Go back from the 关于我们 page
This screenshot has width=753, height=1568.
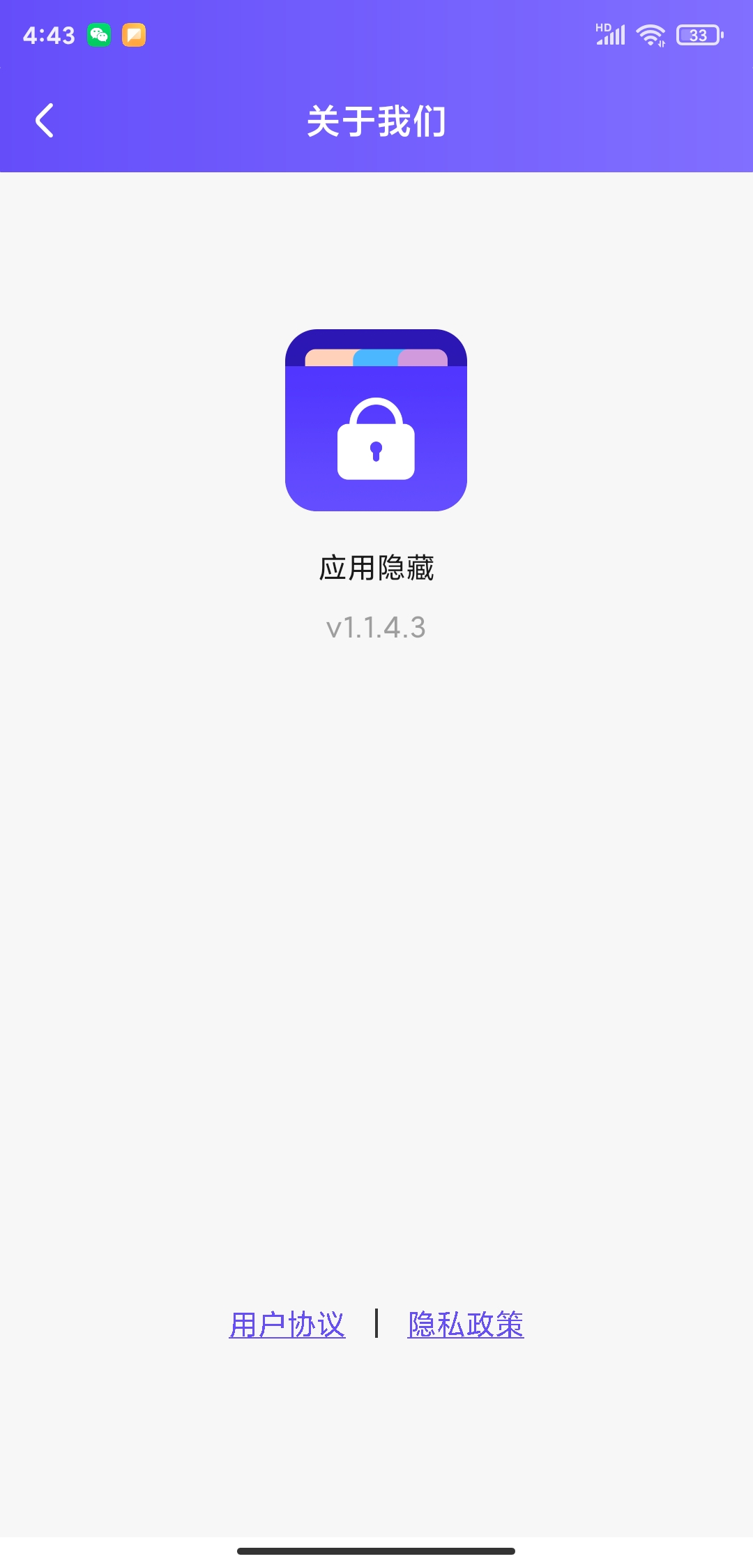tap(45, 121)
